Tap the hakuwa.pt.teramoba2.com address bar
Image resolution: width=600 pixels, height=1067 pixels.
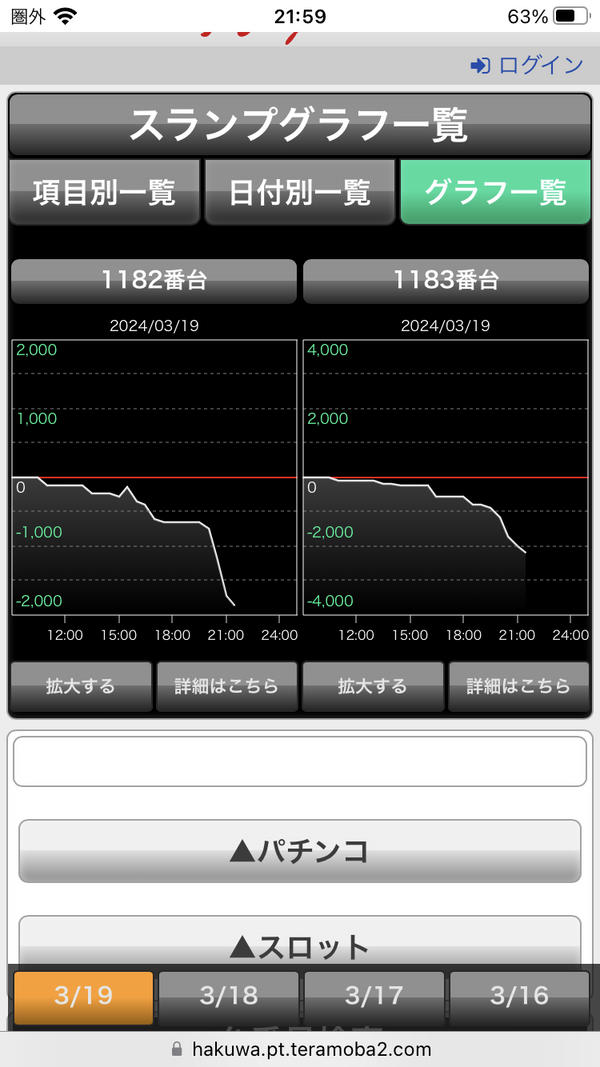pyautogui.click(x=300, y=1049)
